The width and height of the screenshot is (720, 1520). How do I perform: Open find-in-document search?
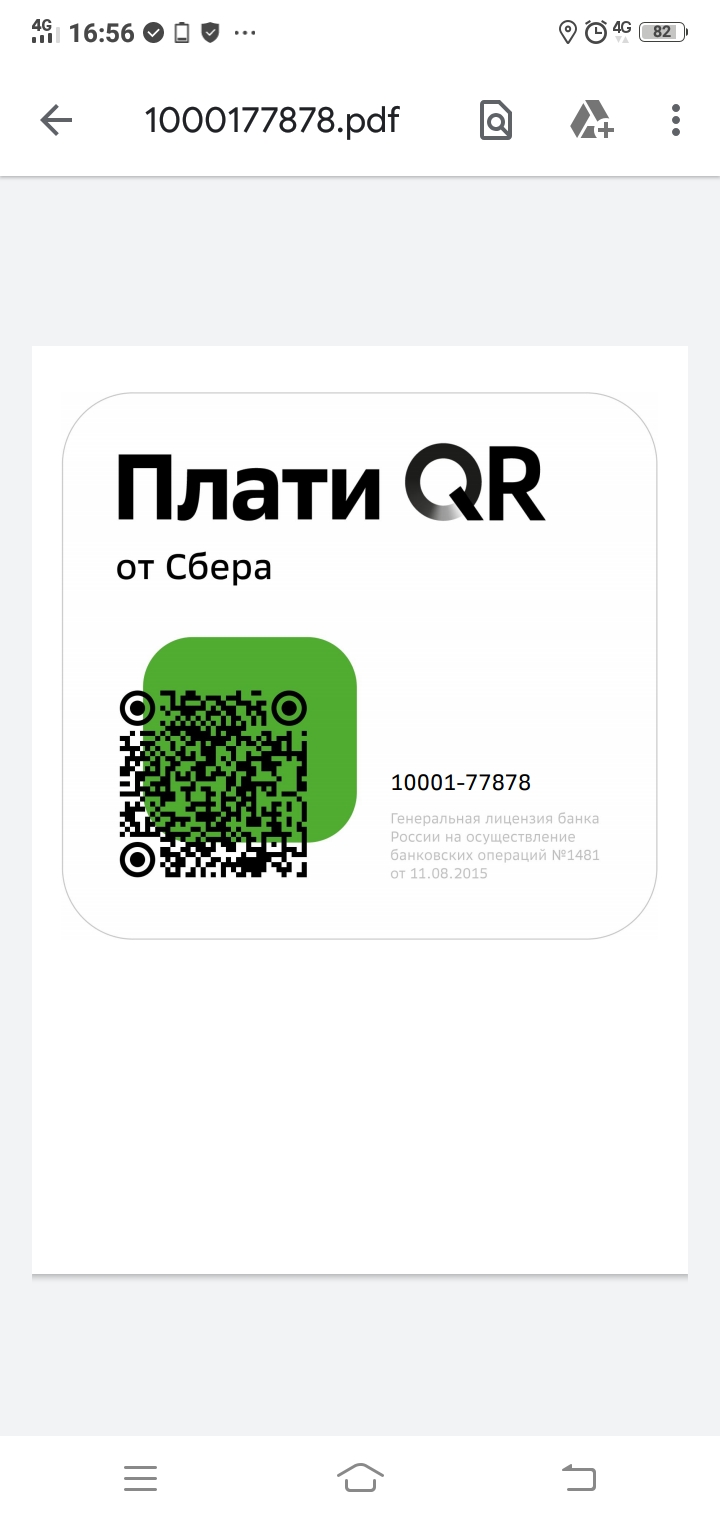495,121
